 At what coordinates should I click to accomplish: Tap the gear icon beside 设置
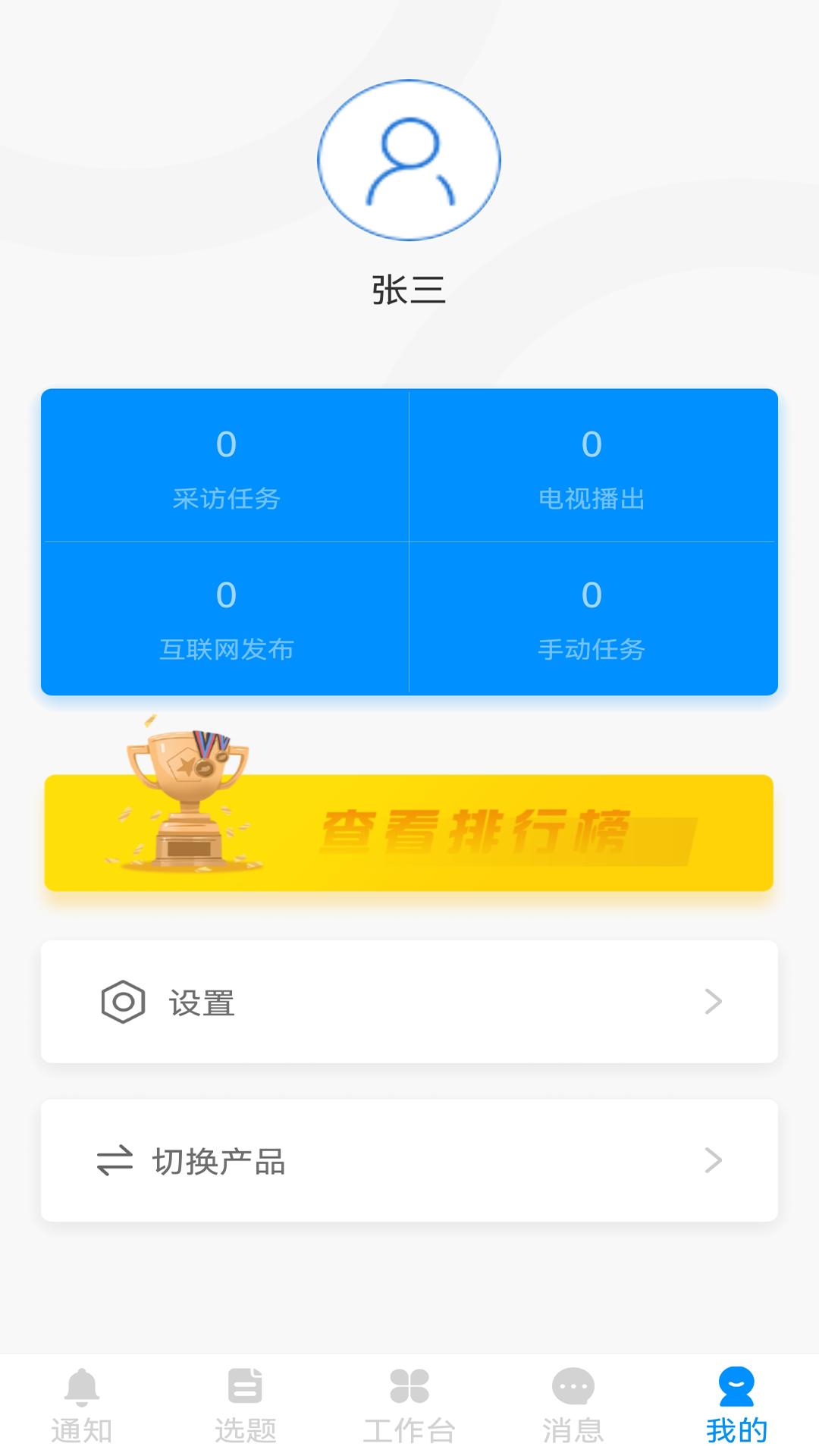point(121,1001)
